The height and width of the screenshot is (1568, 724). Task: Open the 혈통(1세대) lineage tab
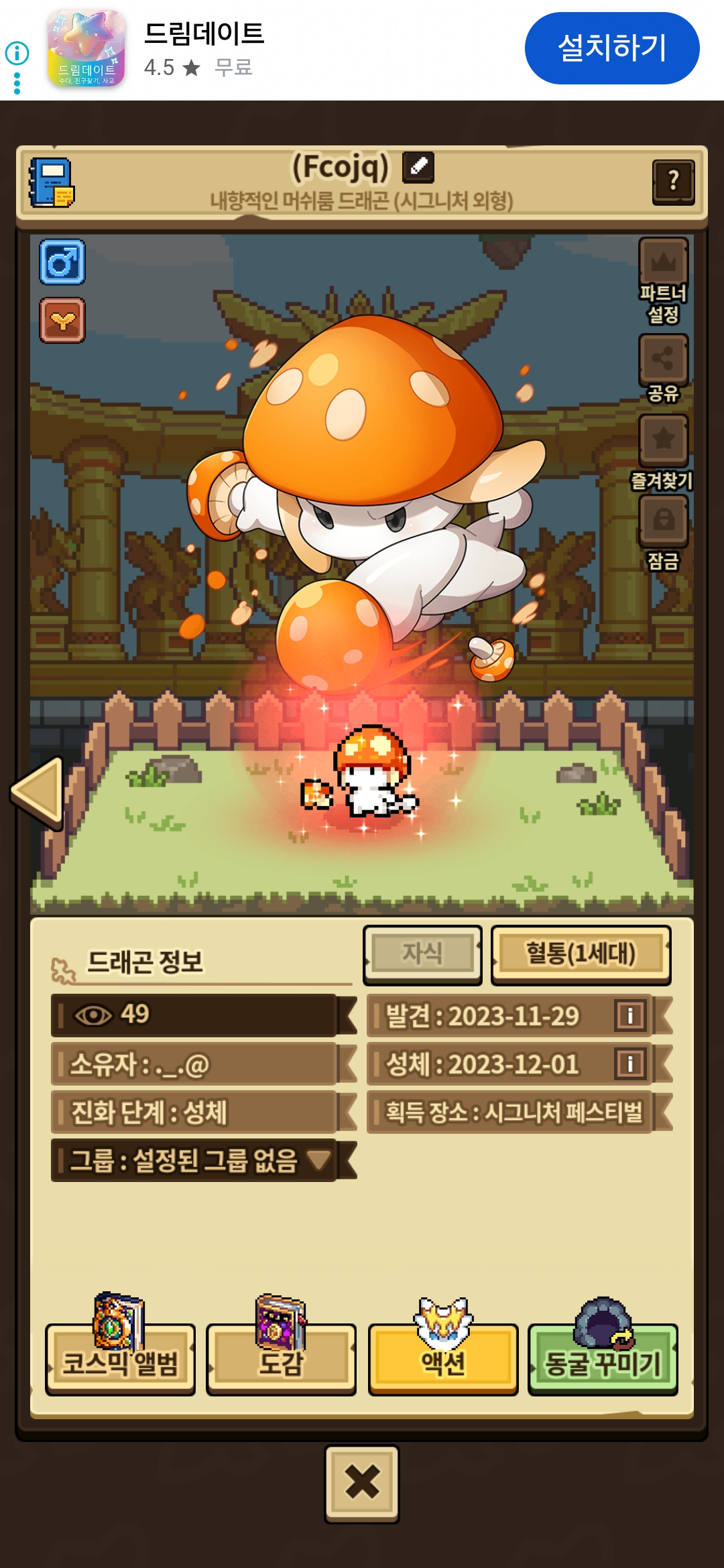point(581,955)
